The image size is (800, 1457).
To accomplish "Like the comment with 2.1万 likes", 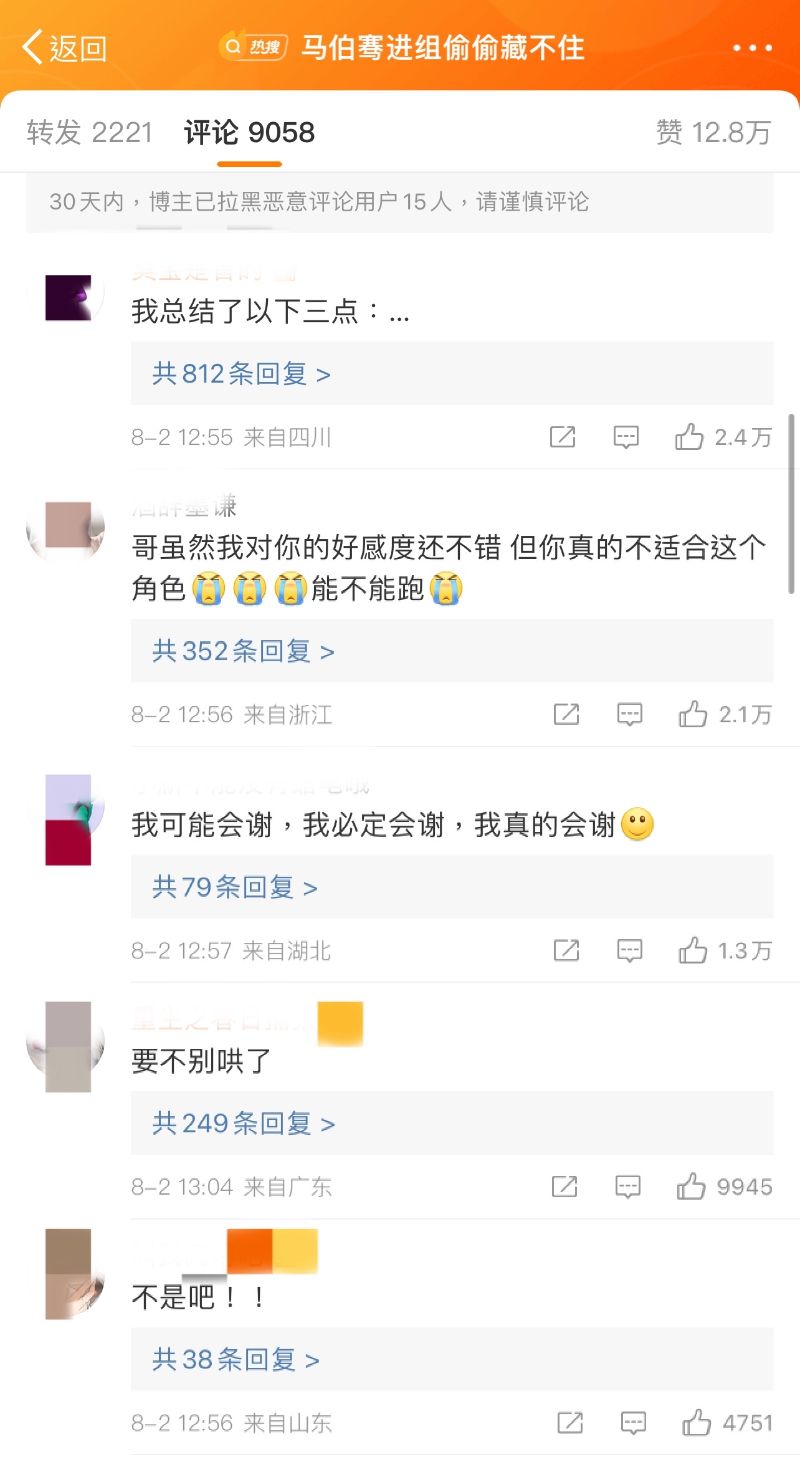I will point(693,714).
